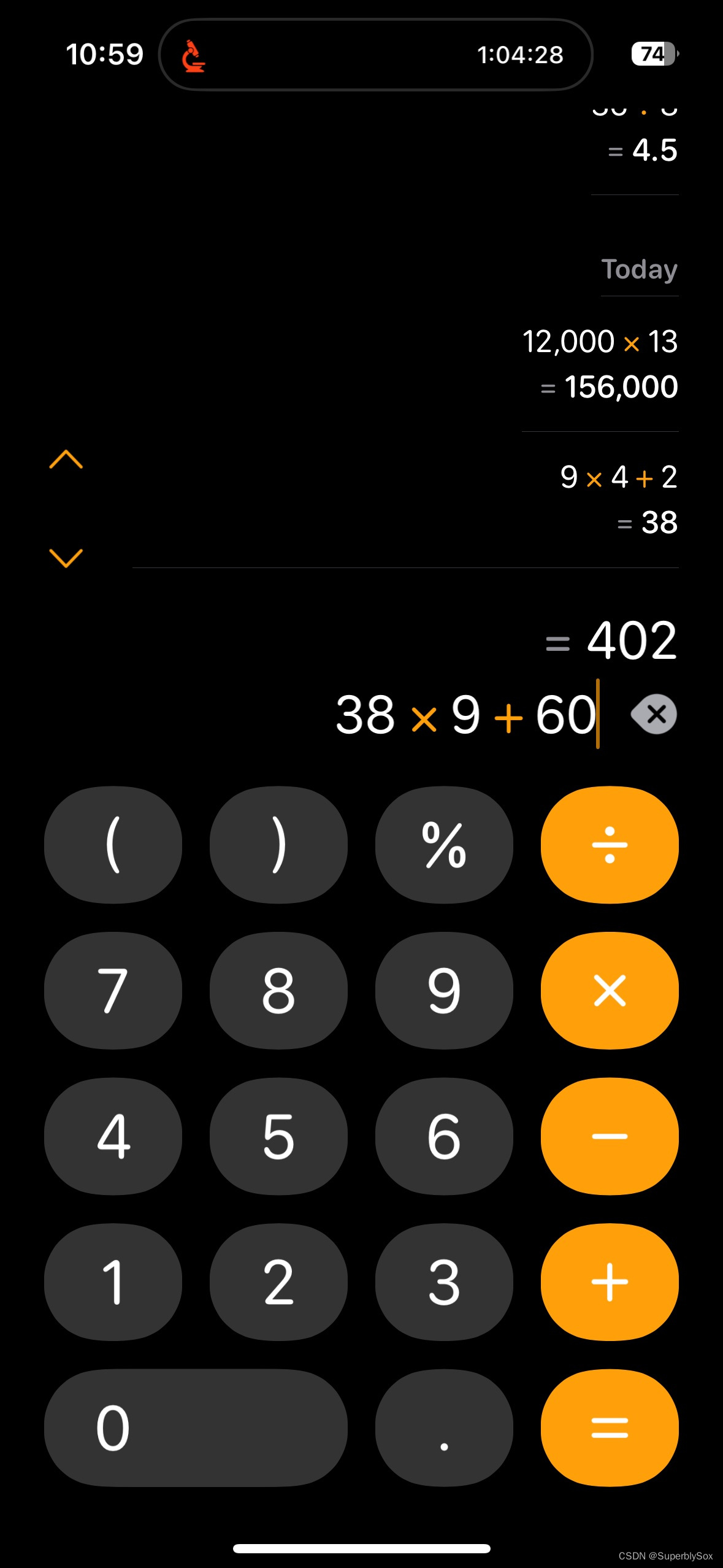Screen dimensions: 723x1568
Task: Select the minus operator
Action: [x=610, y=1136]
